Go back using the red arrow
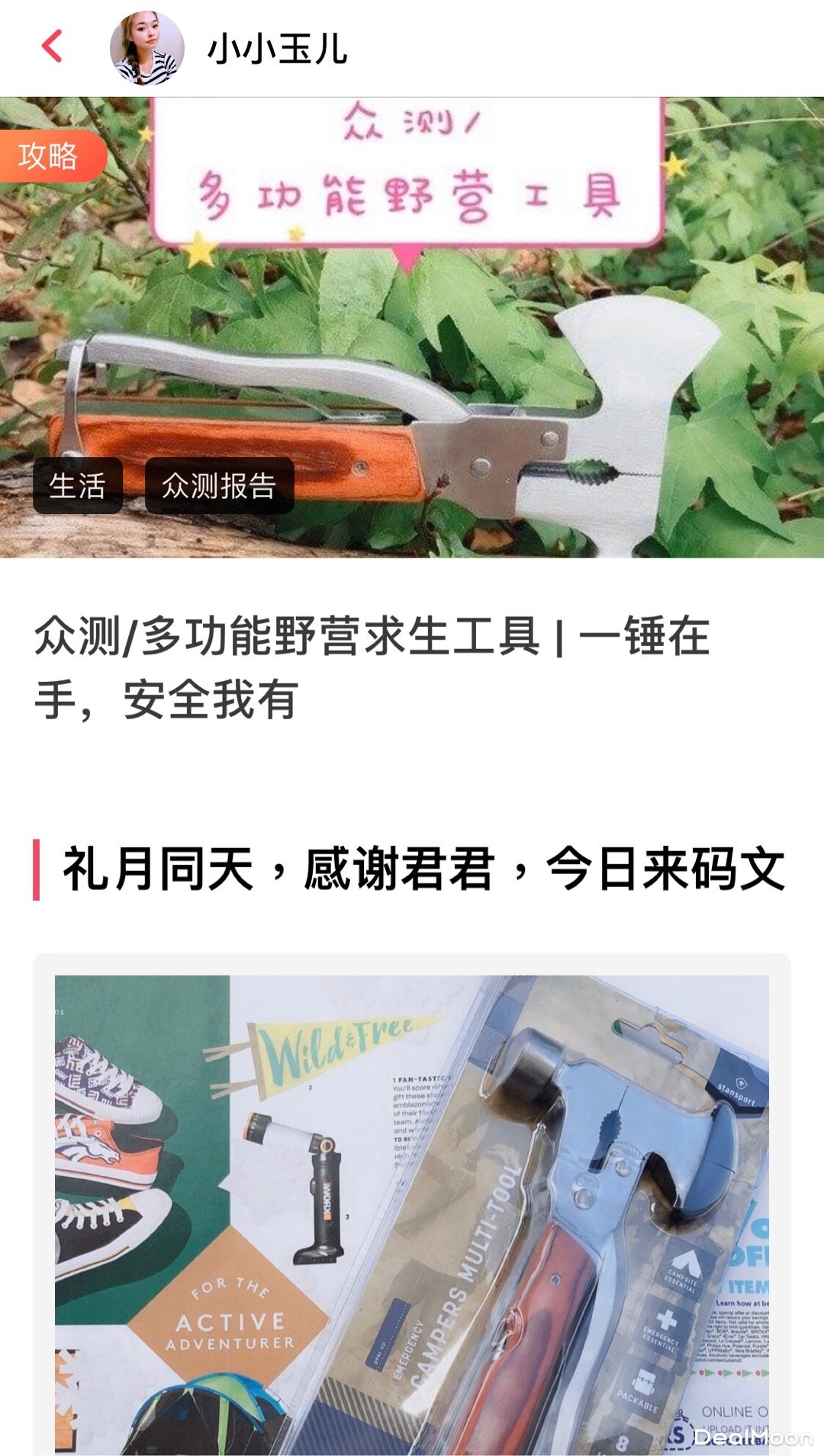Viewport: 824px width, 1456px height. [52, 47]
